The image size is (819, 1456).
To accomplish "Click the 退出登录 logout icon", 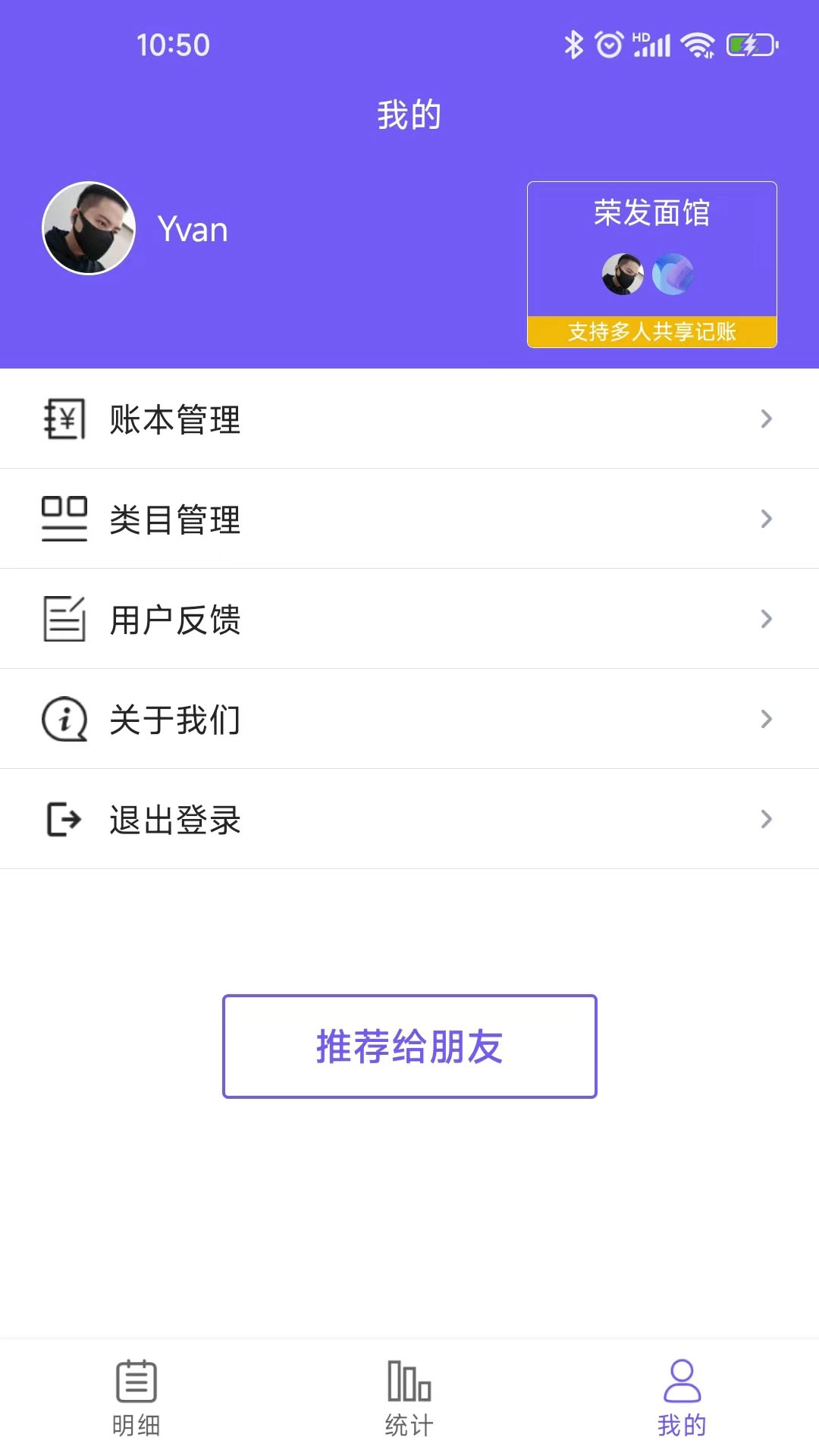I will [x=65, y=819].
